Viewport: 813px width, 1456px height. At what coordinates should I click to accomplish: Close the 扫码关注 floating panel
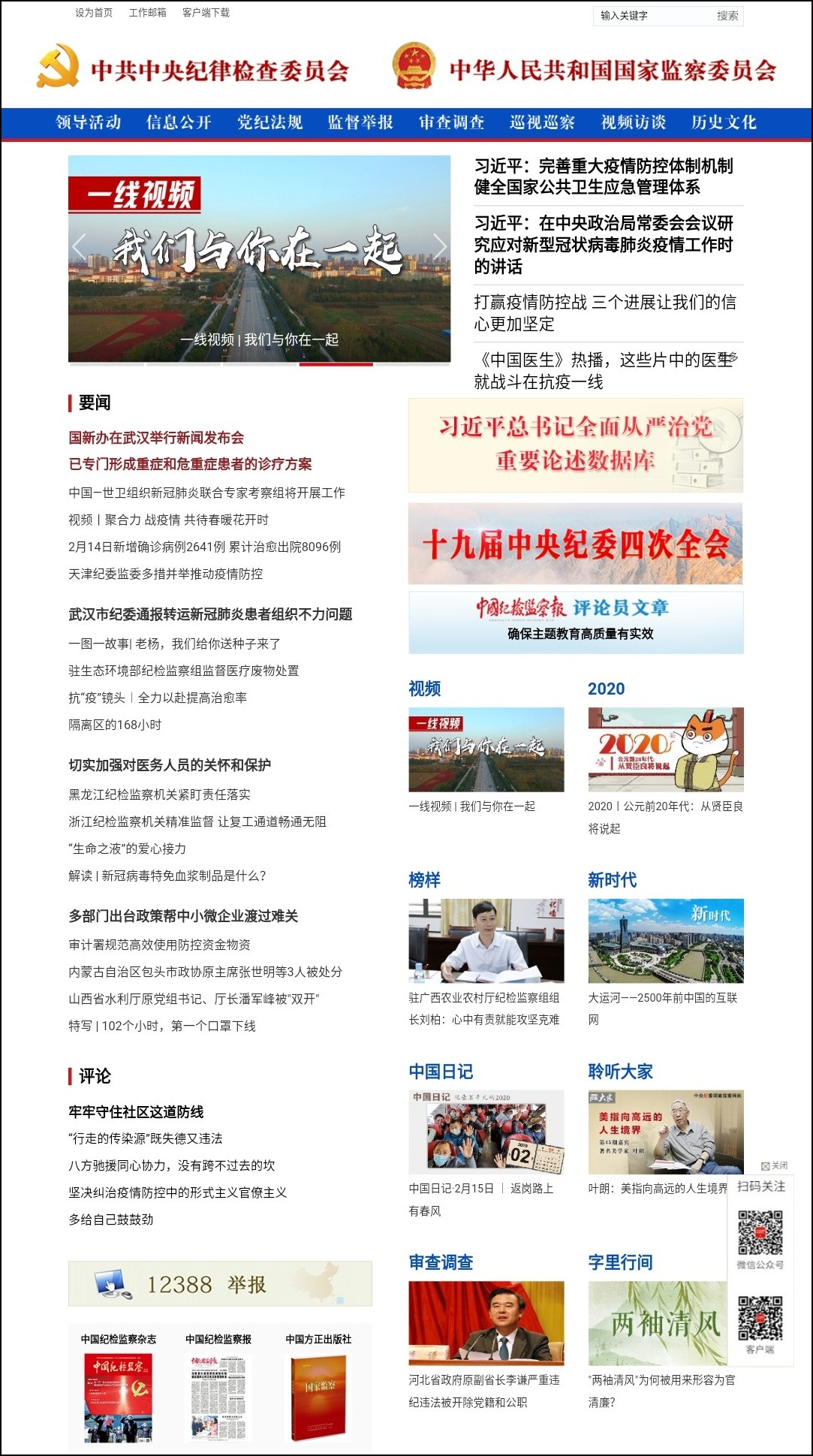774,1165
